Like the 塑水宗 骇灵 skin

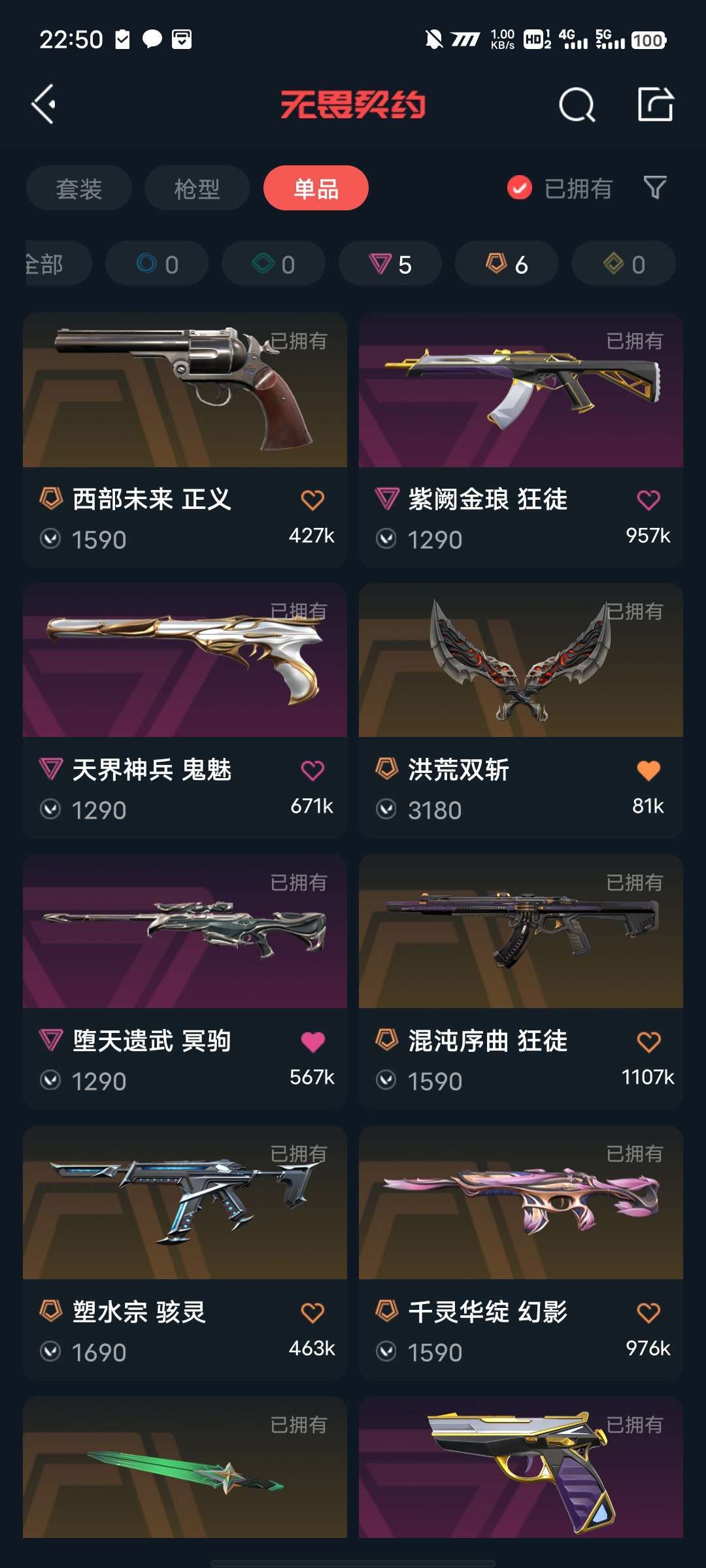click(312, 1313)
